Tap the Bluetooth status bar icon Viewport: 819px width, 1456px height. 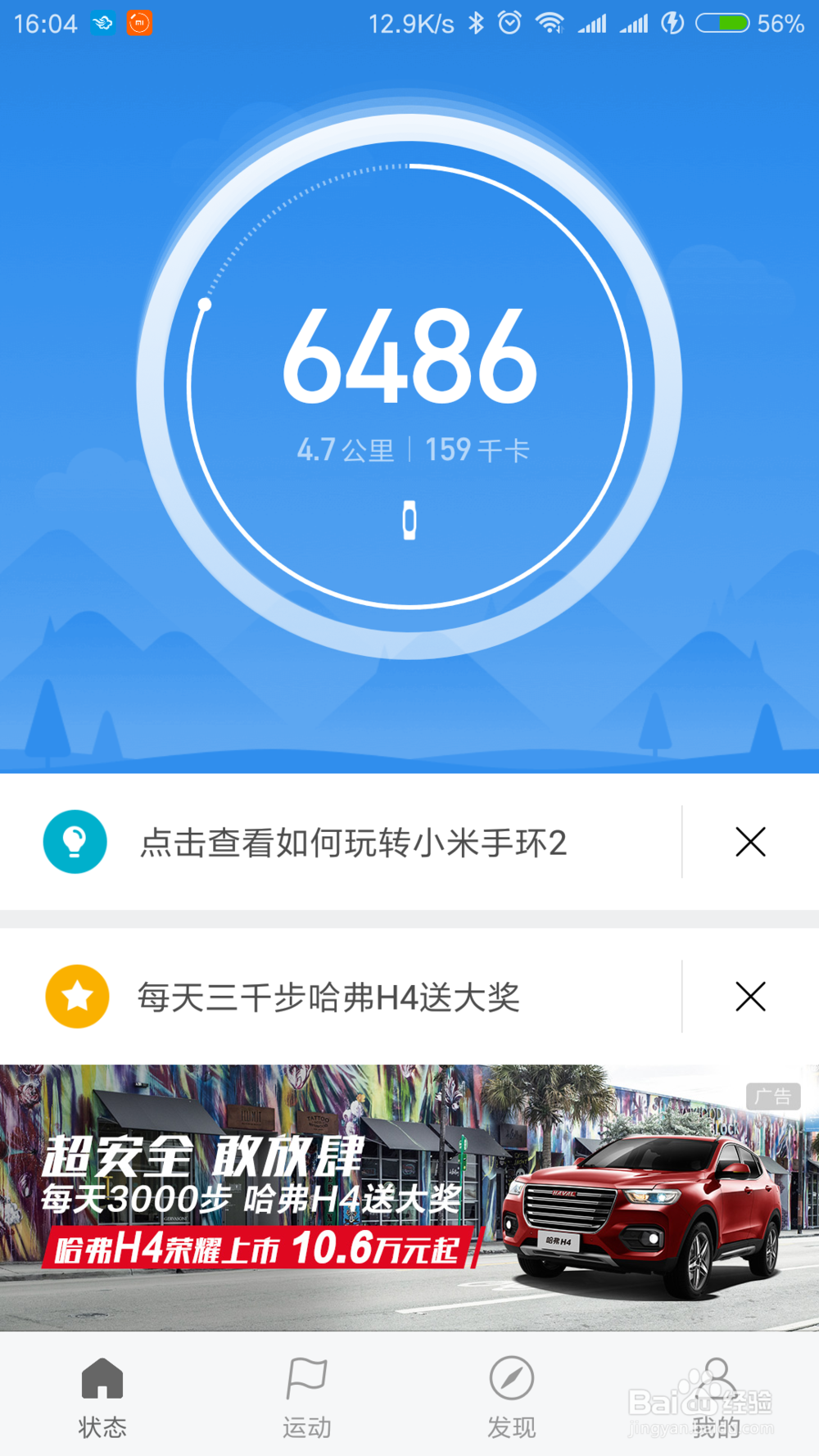click(475, 23)
